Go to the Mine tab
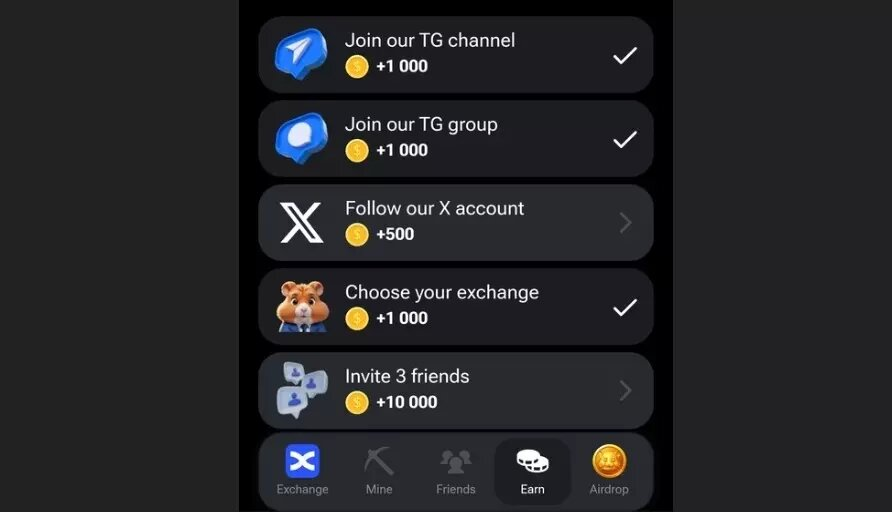 [x=379, y=470]
